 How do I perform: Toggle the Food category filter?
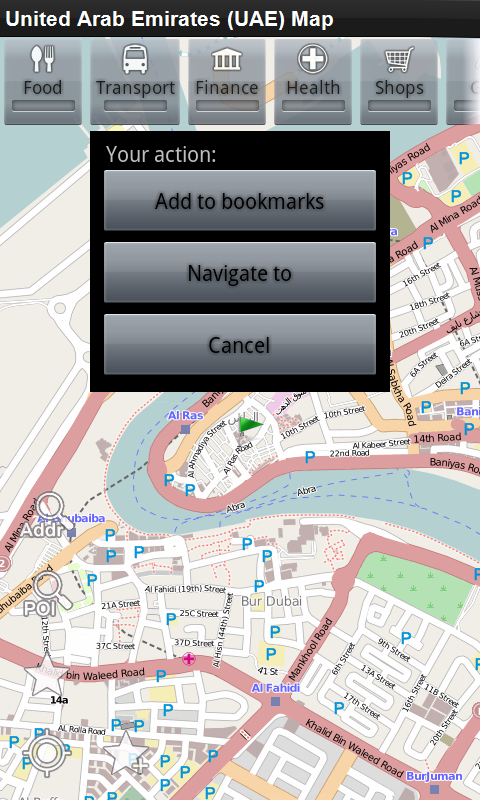tap(43, 82)
